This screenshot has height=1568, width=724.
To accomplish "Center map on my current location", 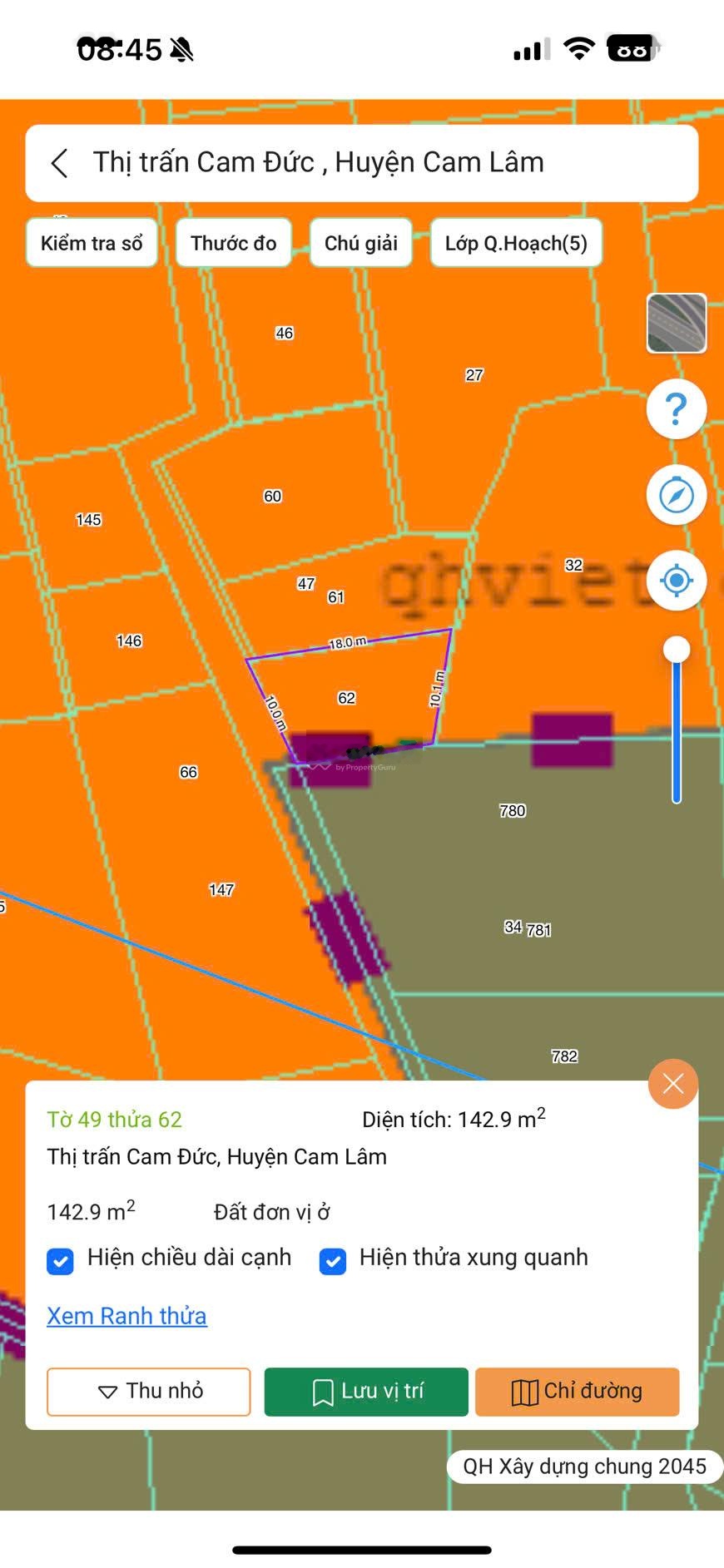I will [677, 581].
